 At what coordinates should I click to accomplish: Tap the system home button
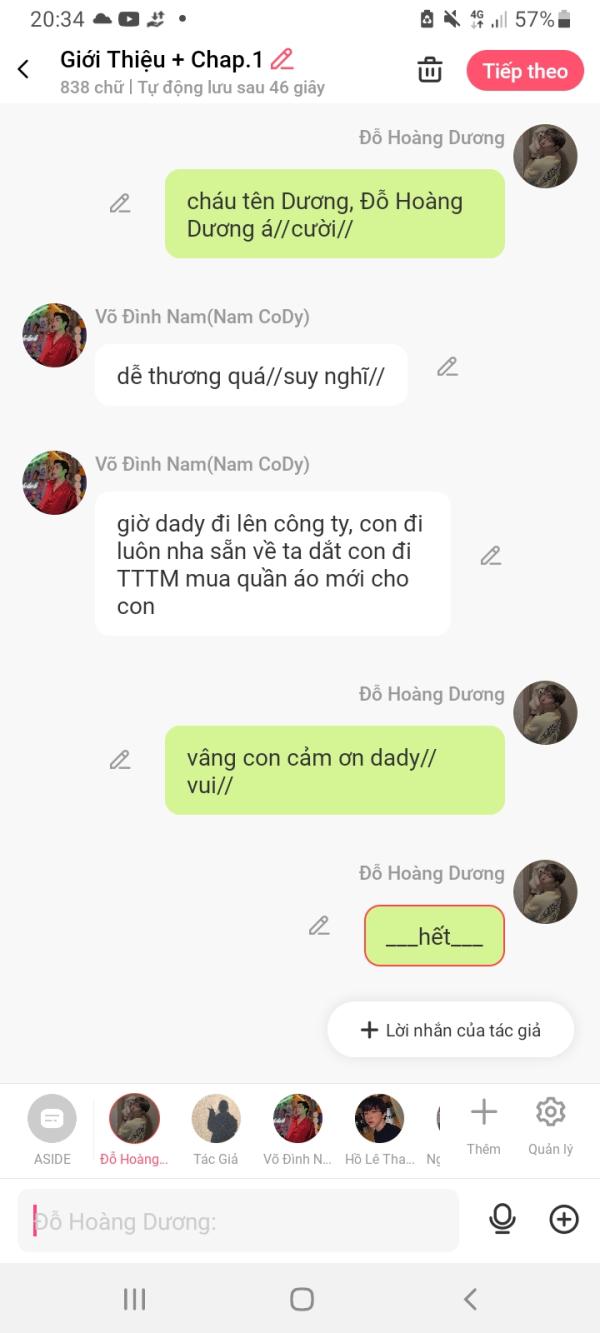click(301, 1299)
